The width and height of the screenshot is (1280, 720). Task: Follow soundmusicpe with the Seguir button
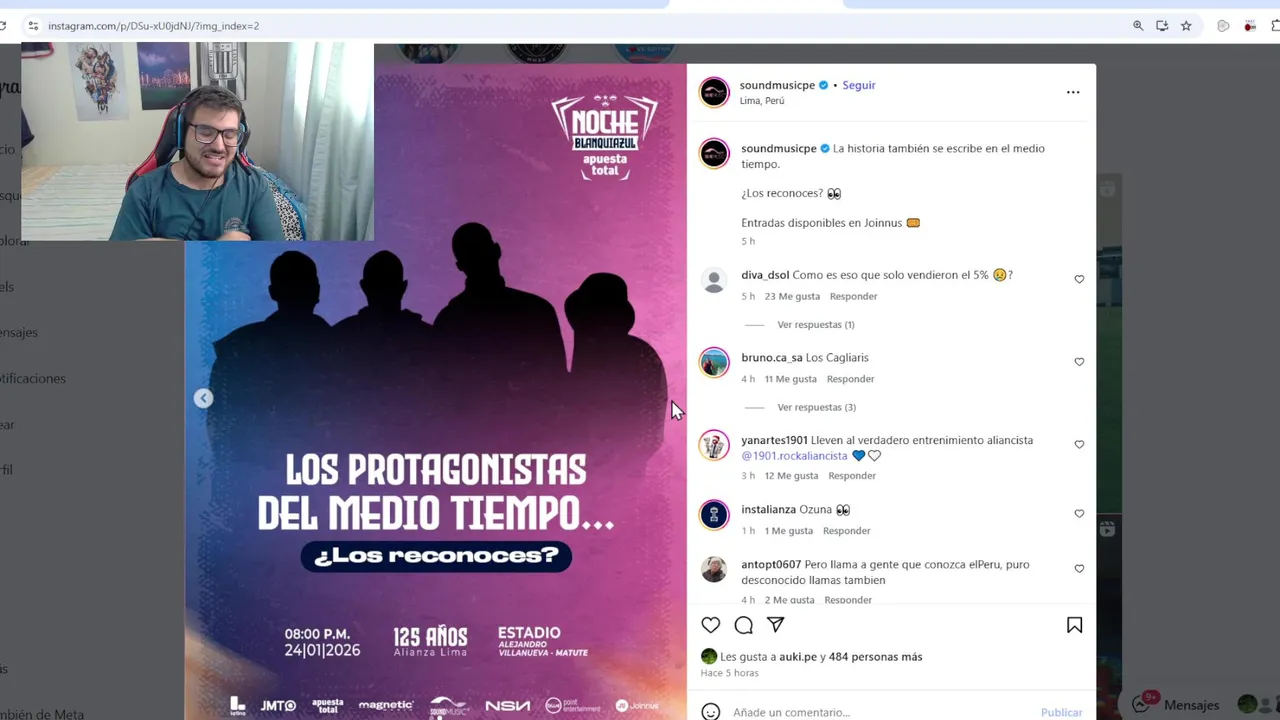click(x=858, y=85)
